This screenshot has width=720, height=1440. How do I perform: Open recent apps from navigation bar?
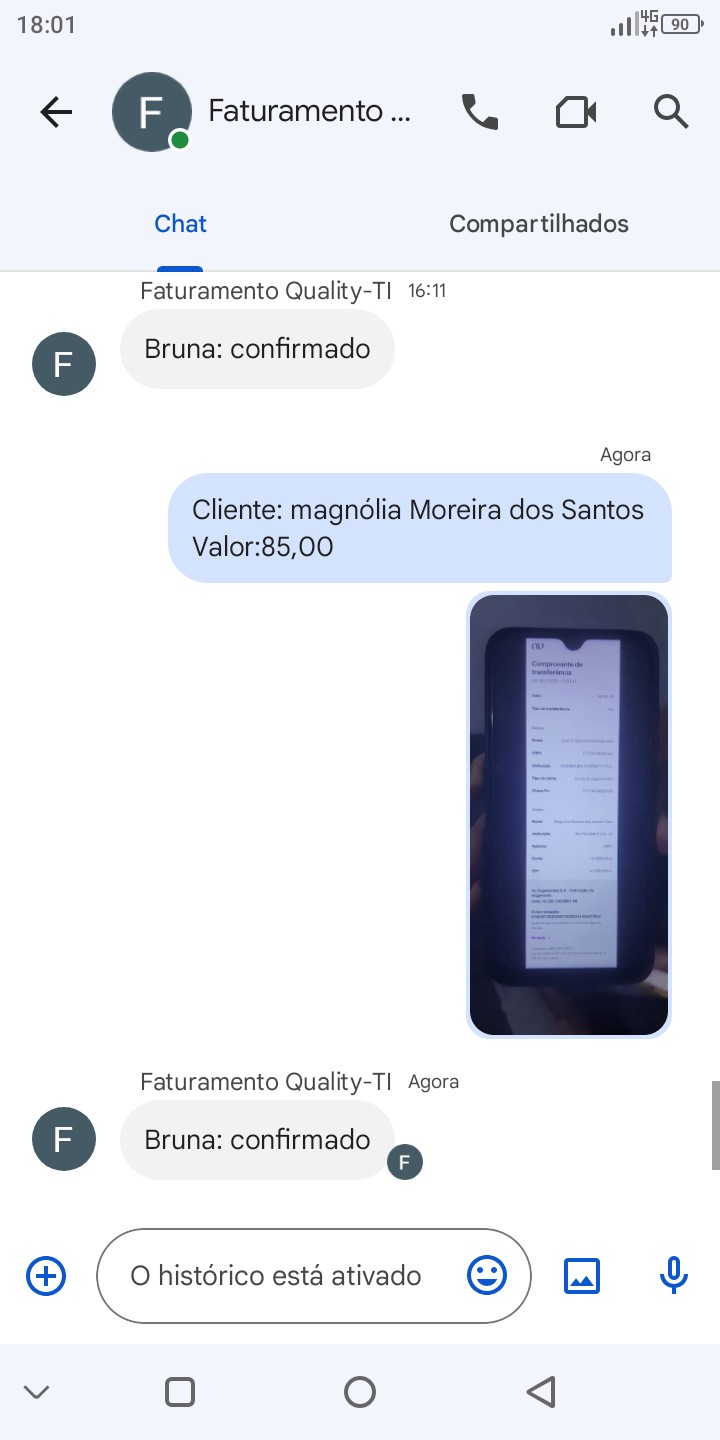point(180,1392)
